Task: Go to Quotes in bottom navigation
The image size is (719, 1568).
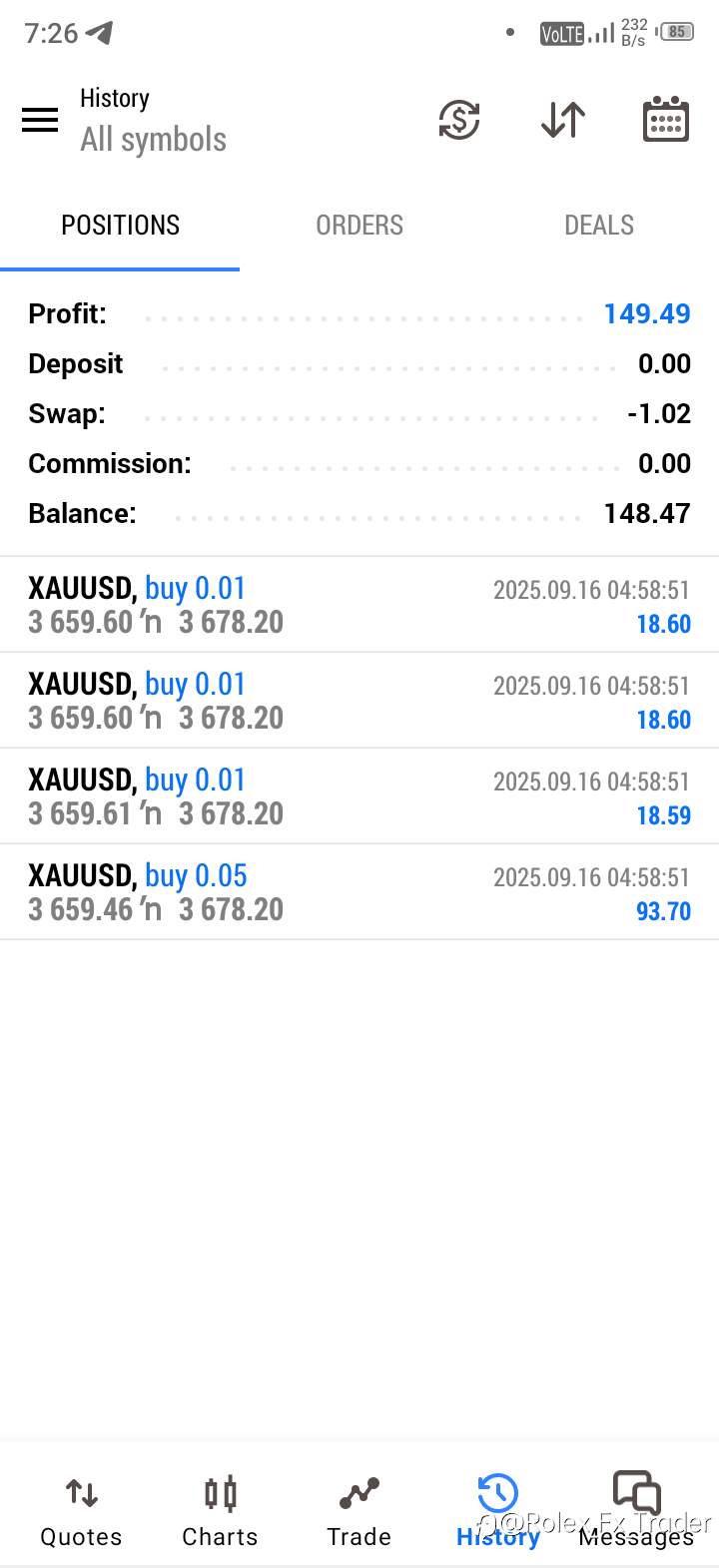Action: (81, 1511)
